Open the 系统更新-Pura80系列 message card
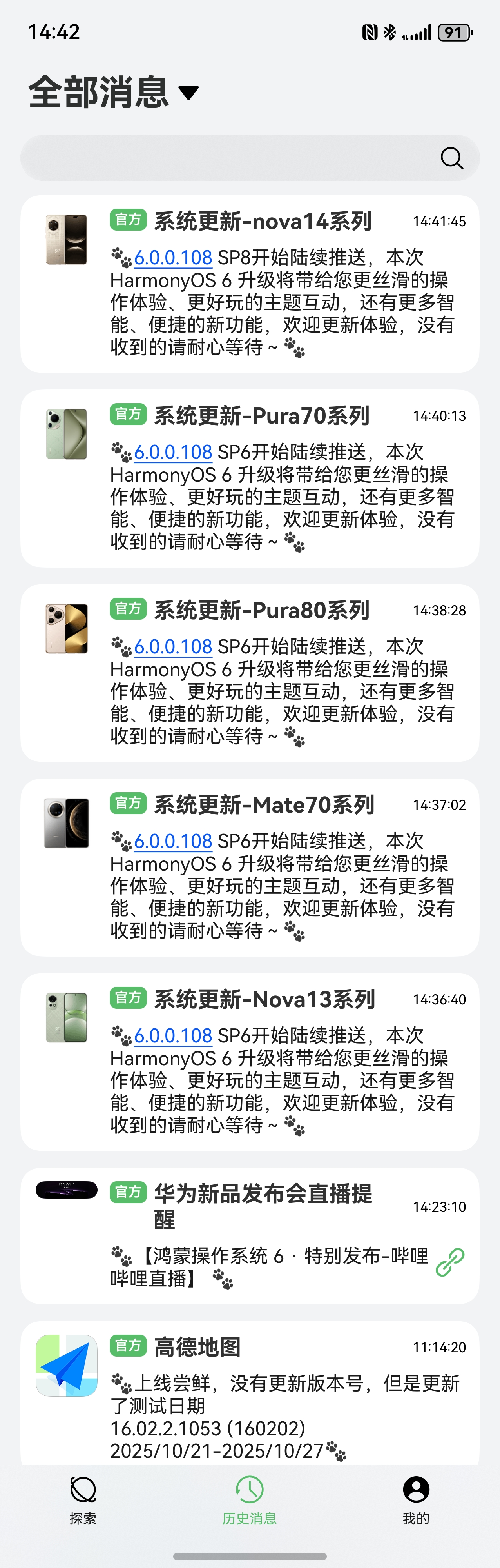Viewport: 500px width, 1568px height. 261,611
